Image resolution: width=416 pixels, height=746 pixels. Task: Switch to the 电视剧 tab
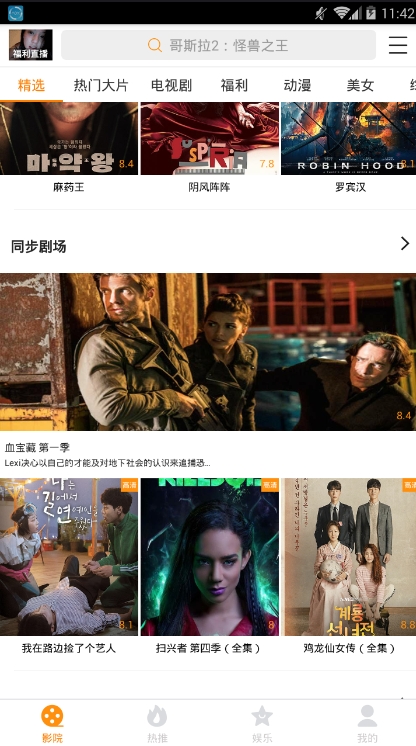(x=171, y=85)
